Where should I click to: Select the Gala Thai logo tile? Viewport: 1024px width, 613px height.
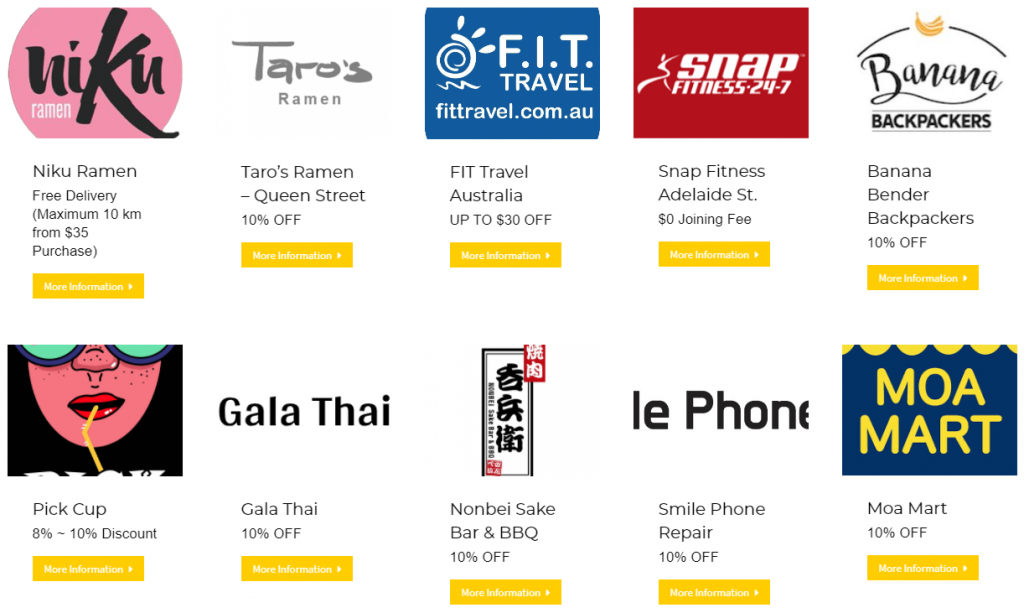(x=303, y=410)
